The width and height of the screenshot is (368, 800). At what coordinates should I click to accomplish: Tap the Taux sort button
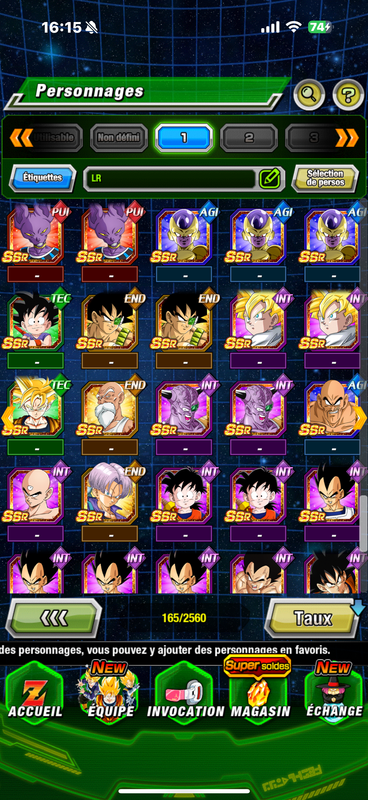pos(312,618)
